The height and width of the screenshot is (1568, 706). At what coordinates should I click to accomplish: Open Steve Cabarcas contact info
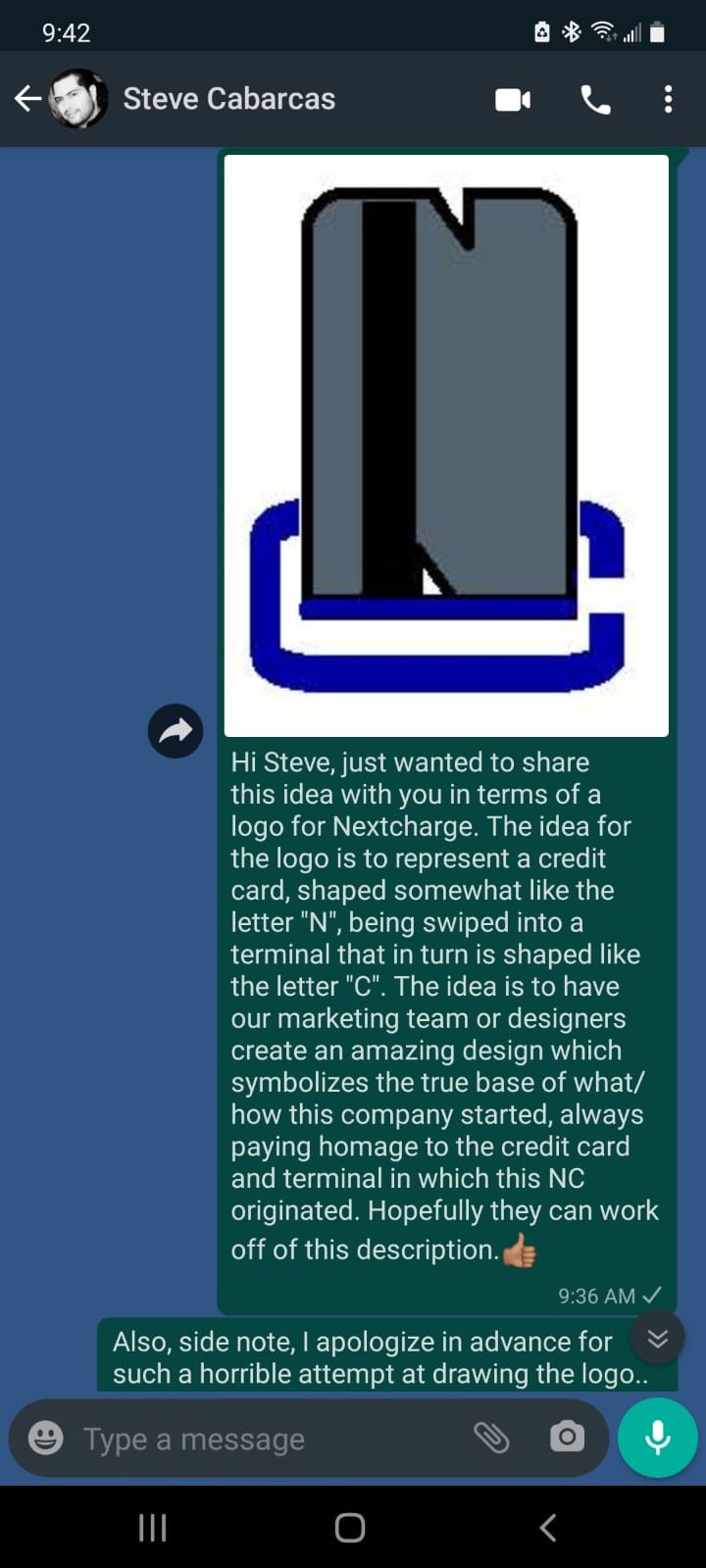tap(227, 98)
